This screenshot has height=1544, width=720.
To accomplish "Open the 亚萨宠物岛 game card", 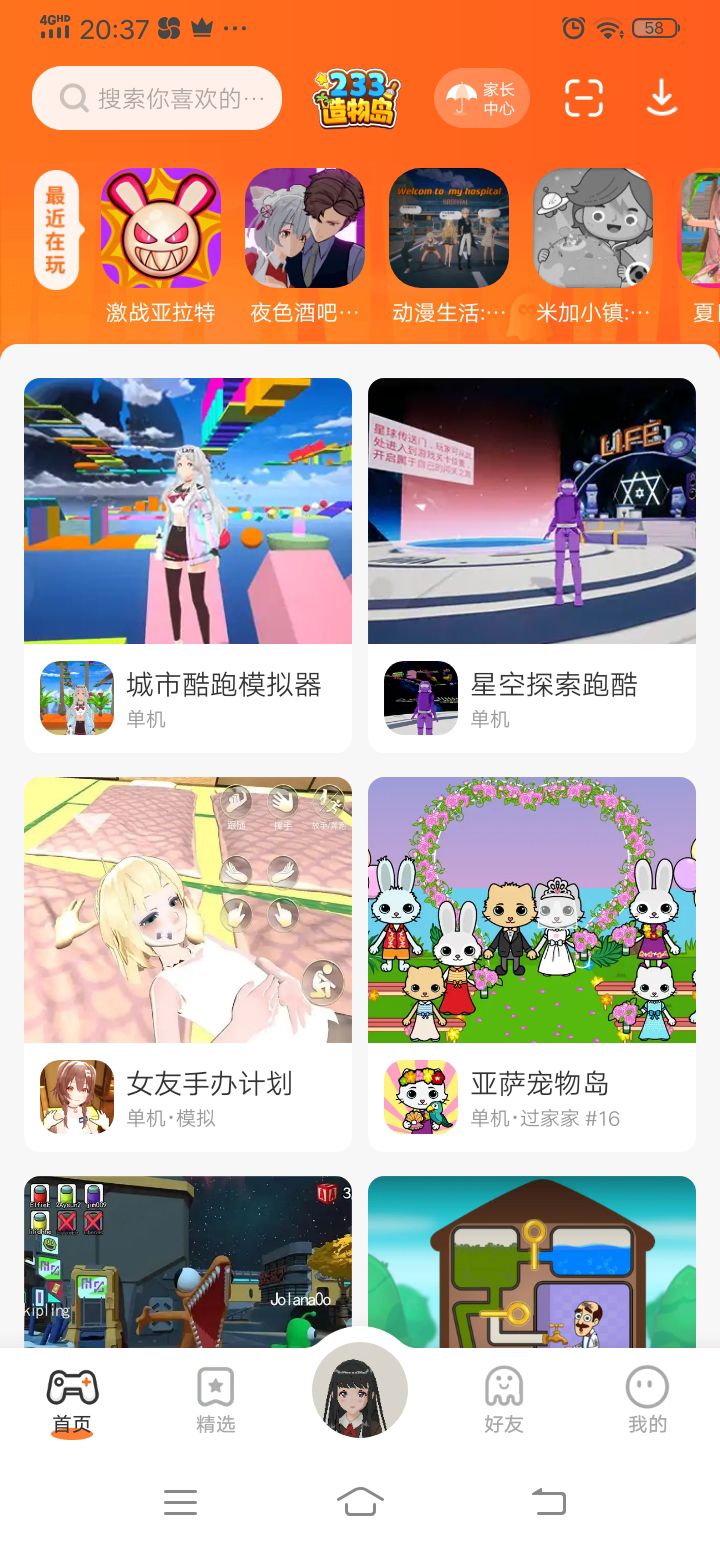I will click(532, 964).
